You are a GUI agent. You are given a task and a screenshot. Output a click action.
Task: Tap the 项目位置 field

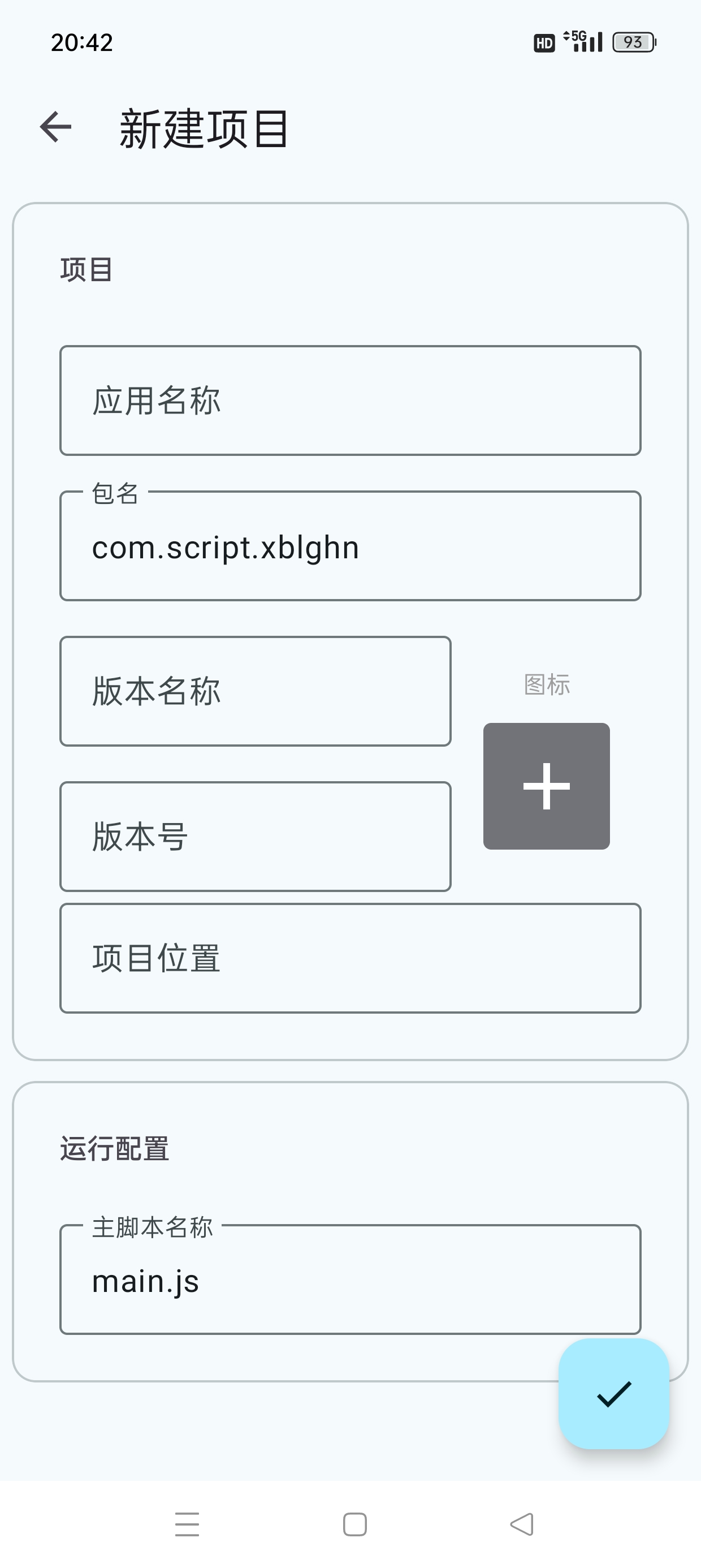[350, 958]
